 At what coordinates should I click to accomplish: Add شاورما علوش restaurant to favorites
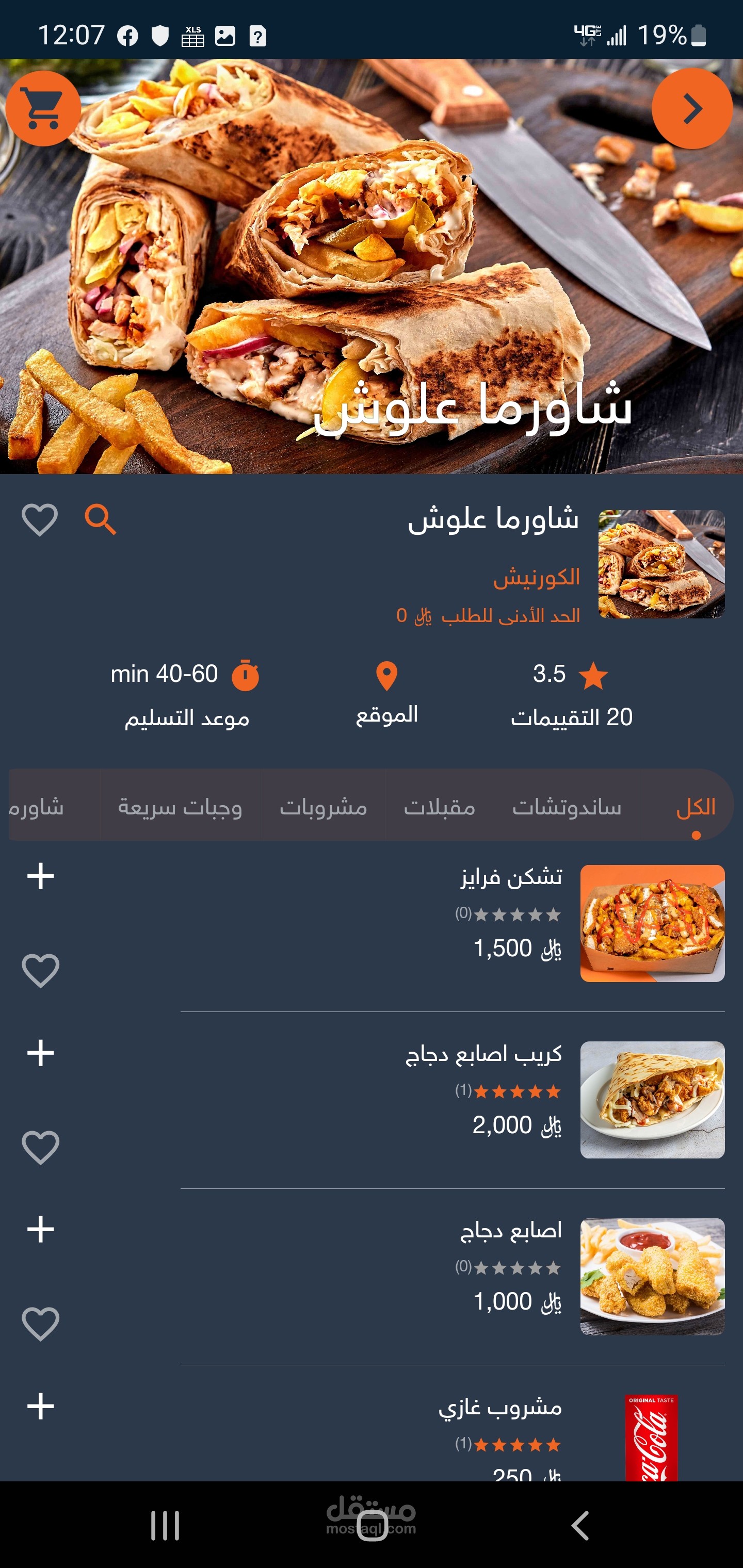click(40, 519)
